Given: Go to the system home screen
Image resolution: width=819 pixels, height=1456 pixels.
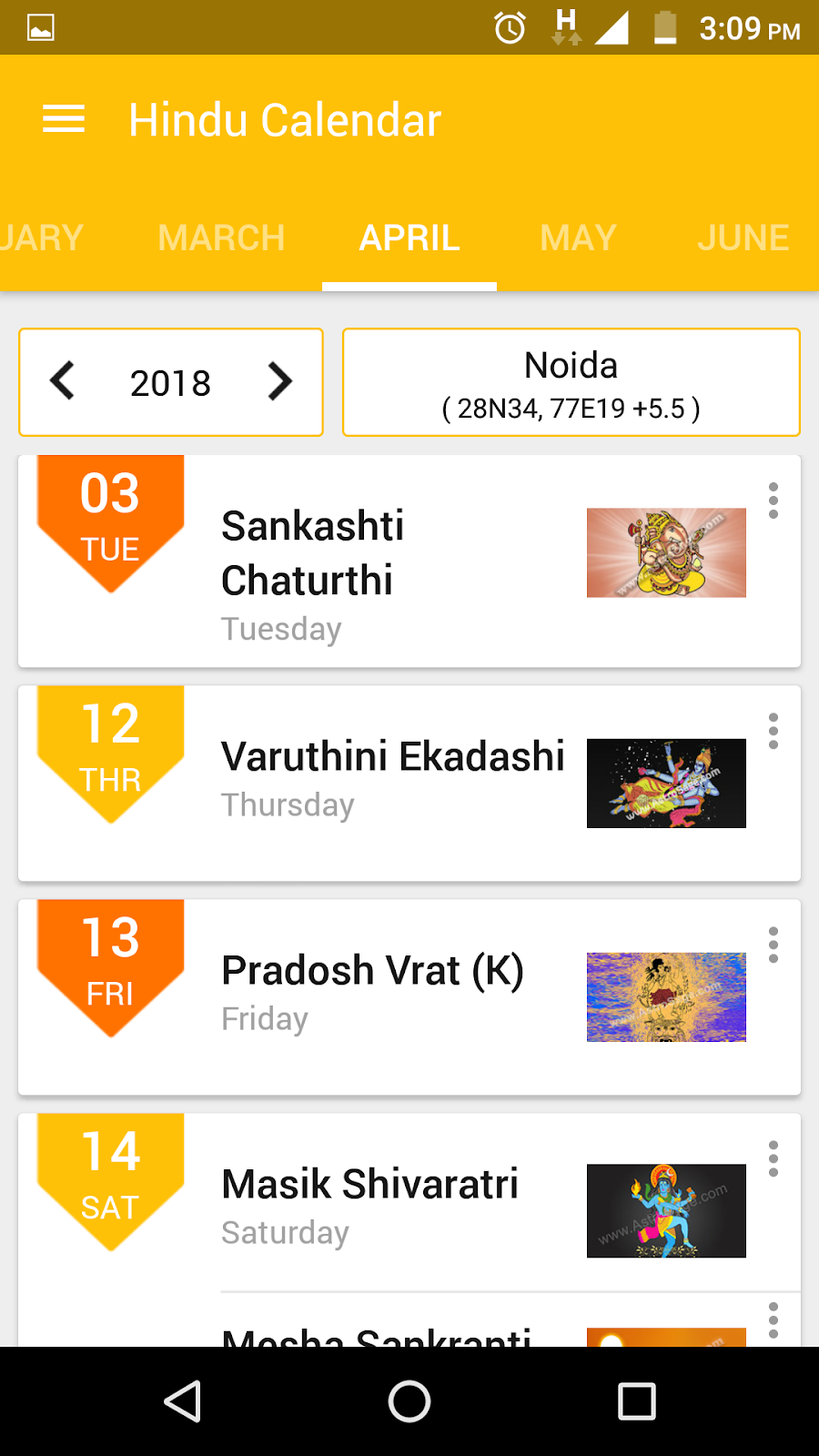Looking at the screenshot, I should [409, 1401].
